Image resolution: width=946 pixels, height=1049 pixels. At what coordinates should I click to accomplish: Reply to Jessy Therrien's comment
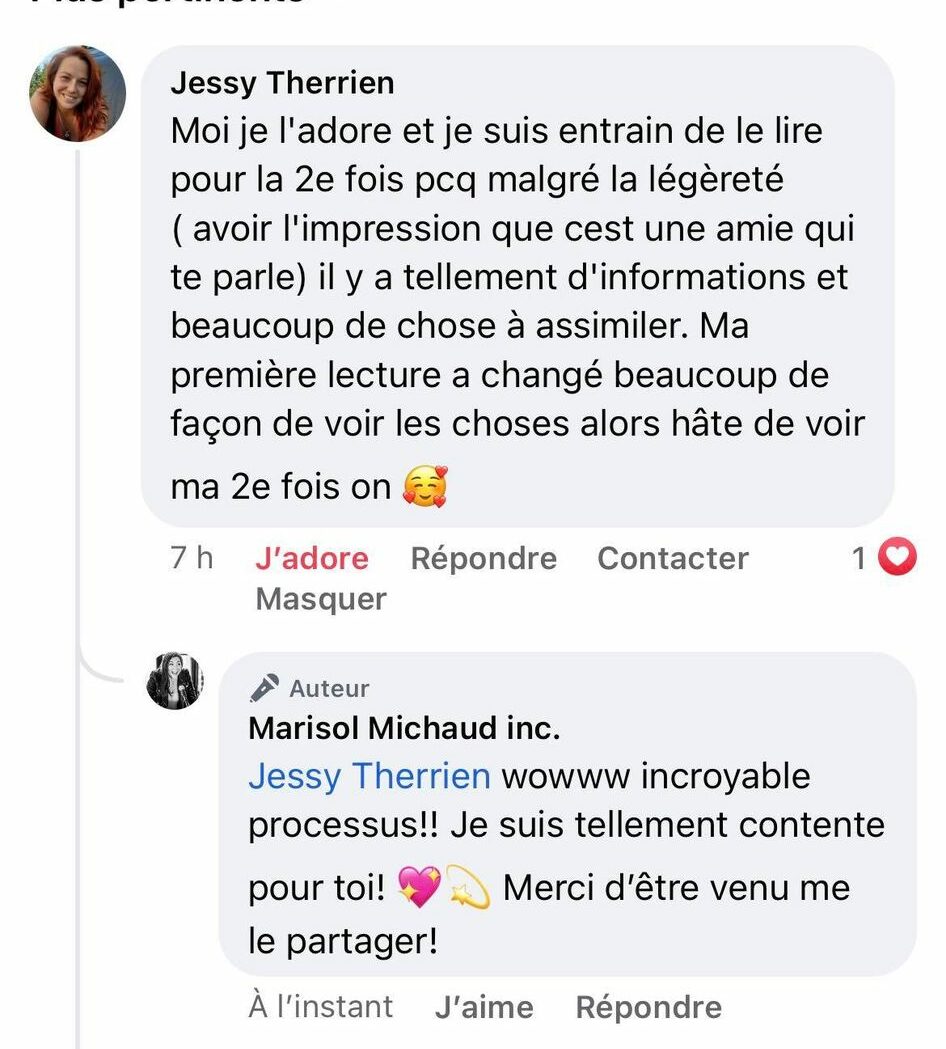[483, 558]
